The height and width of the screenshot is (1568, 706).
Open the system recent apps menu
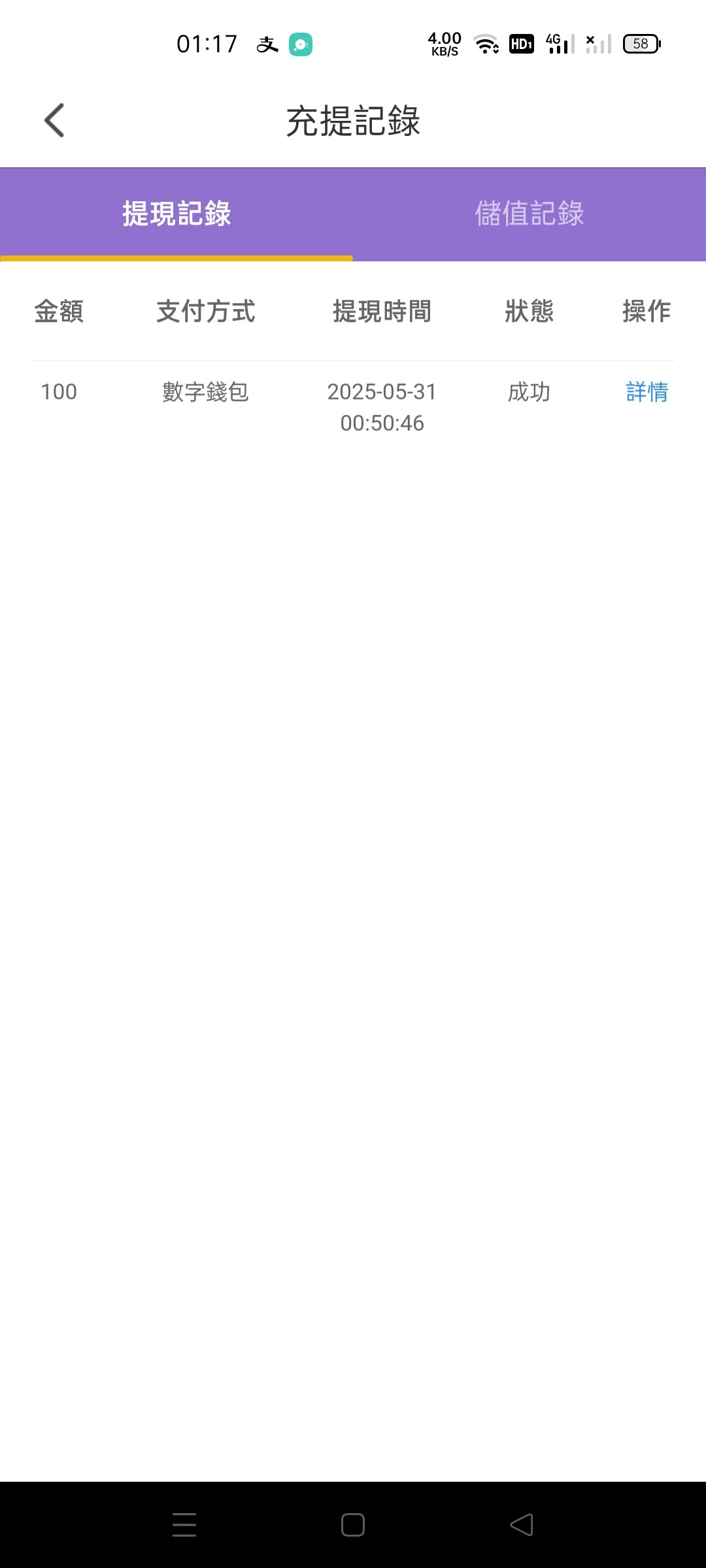click(184, 1525)
